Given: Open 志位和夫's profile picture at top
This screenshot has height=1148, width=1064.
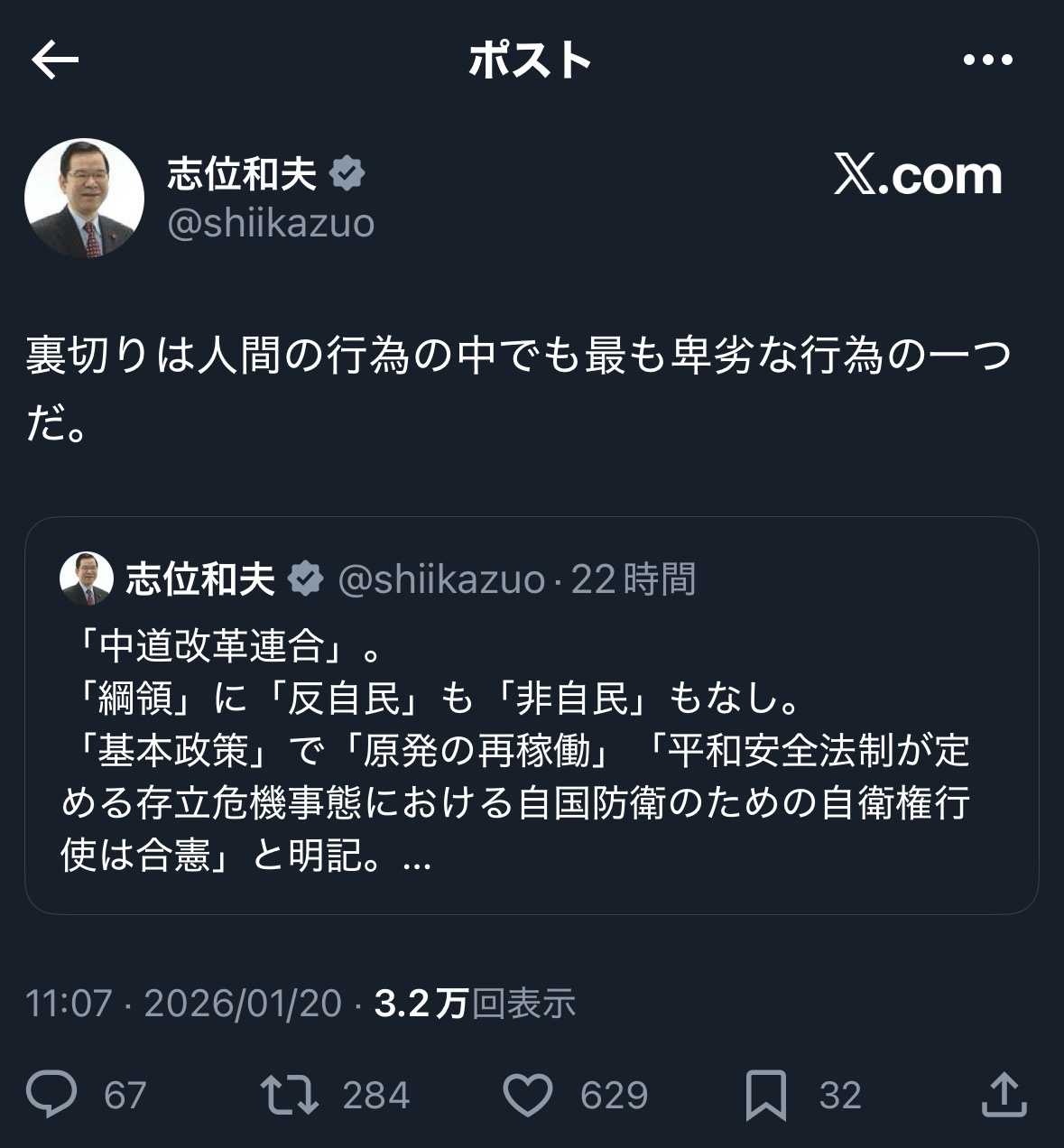Looking at the screenshot, I should click(84, 198).
